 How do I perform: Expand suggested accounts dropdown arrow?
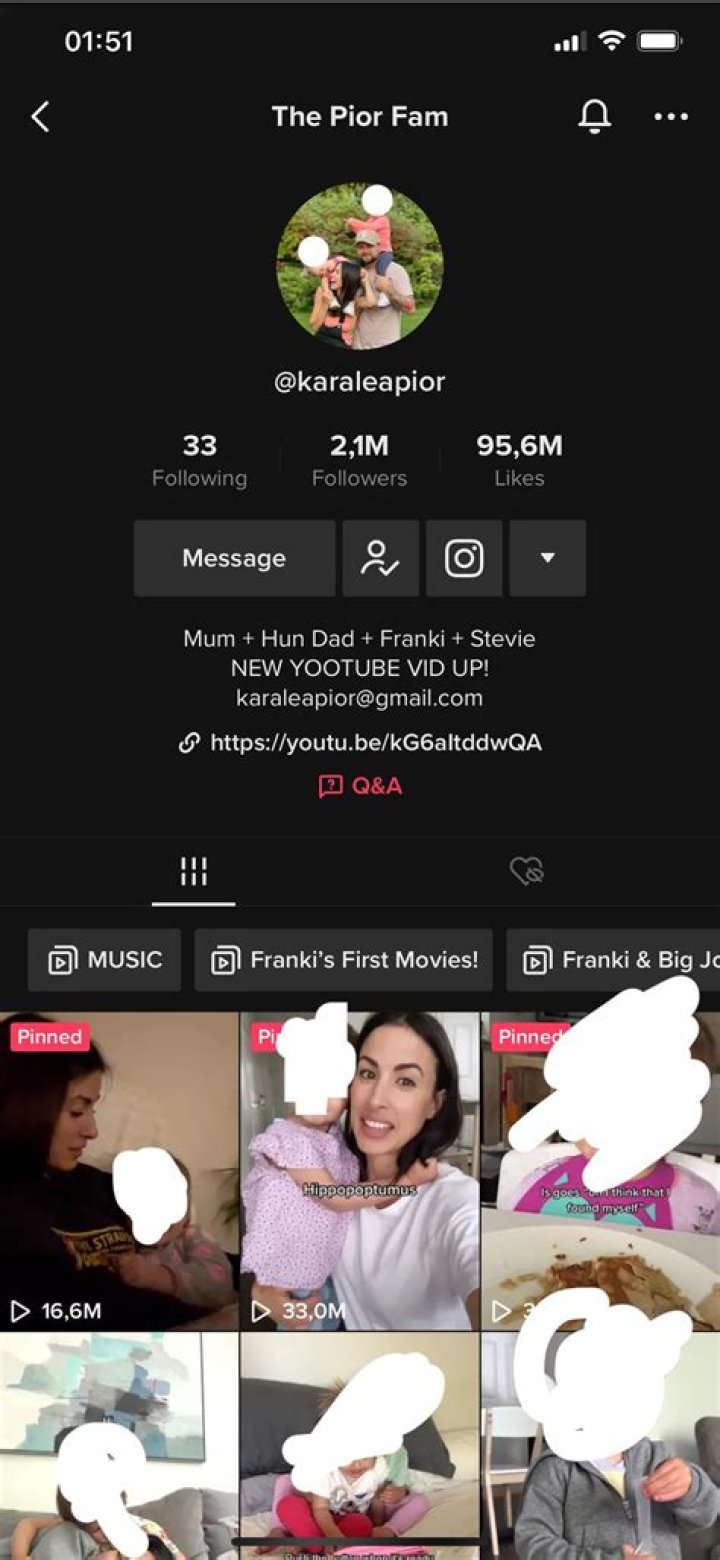pos(547,558)
